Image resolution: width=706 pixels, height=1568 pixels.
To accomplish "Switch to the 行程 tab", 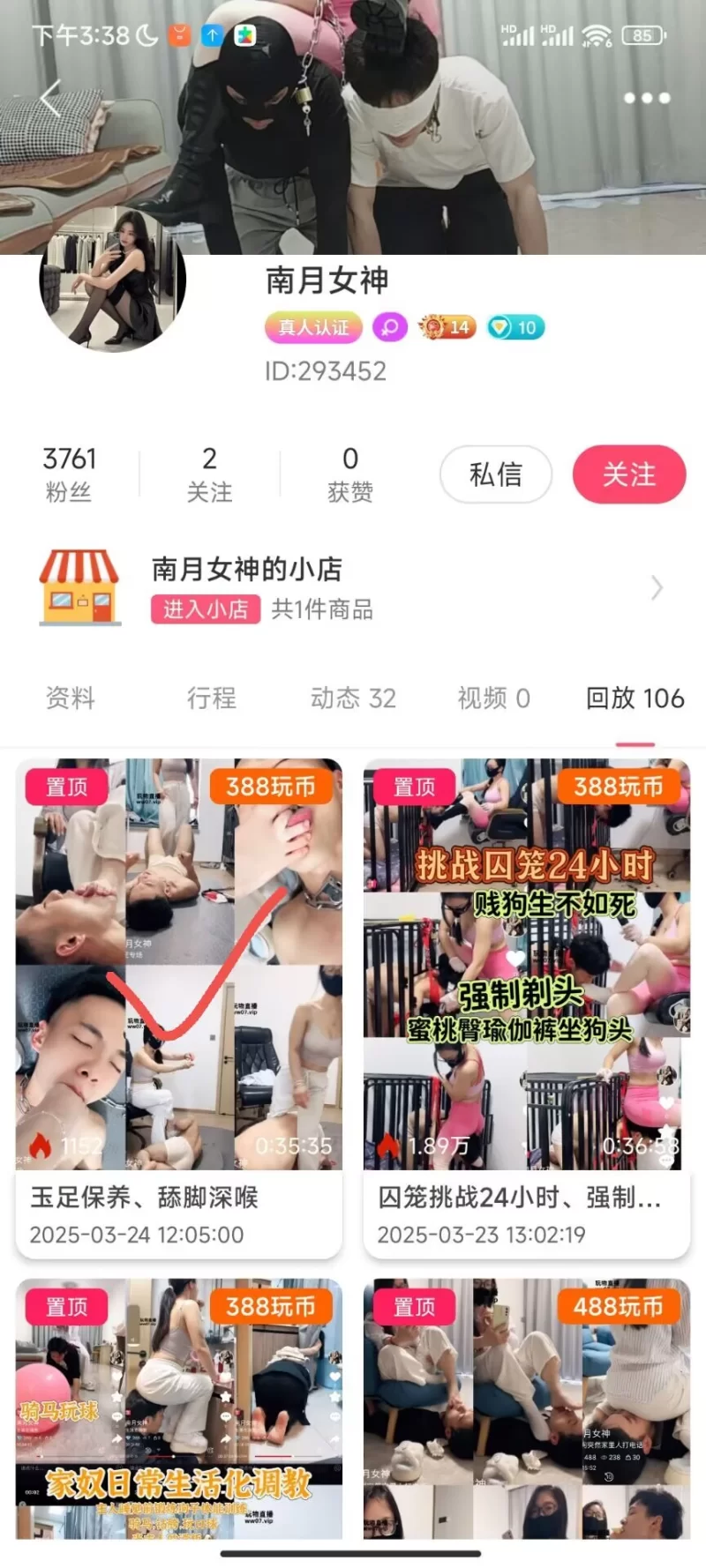I will [x=212, y=698].
